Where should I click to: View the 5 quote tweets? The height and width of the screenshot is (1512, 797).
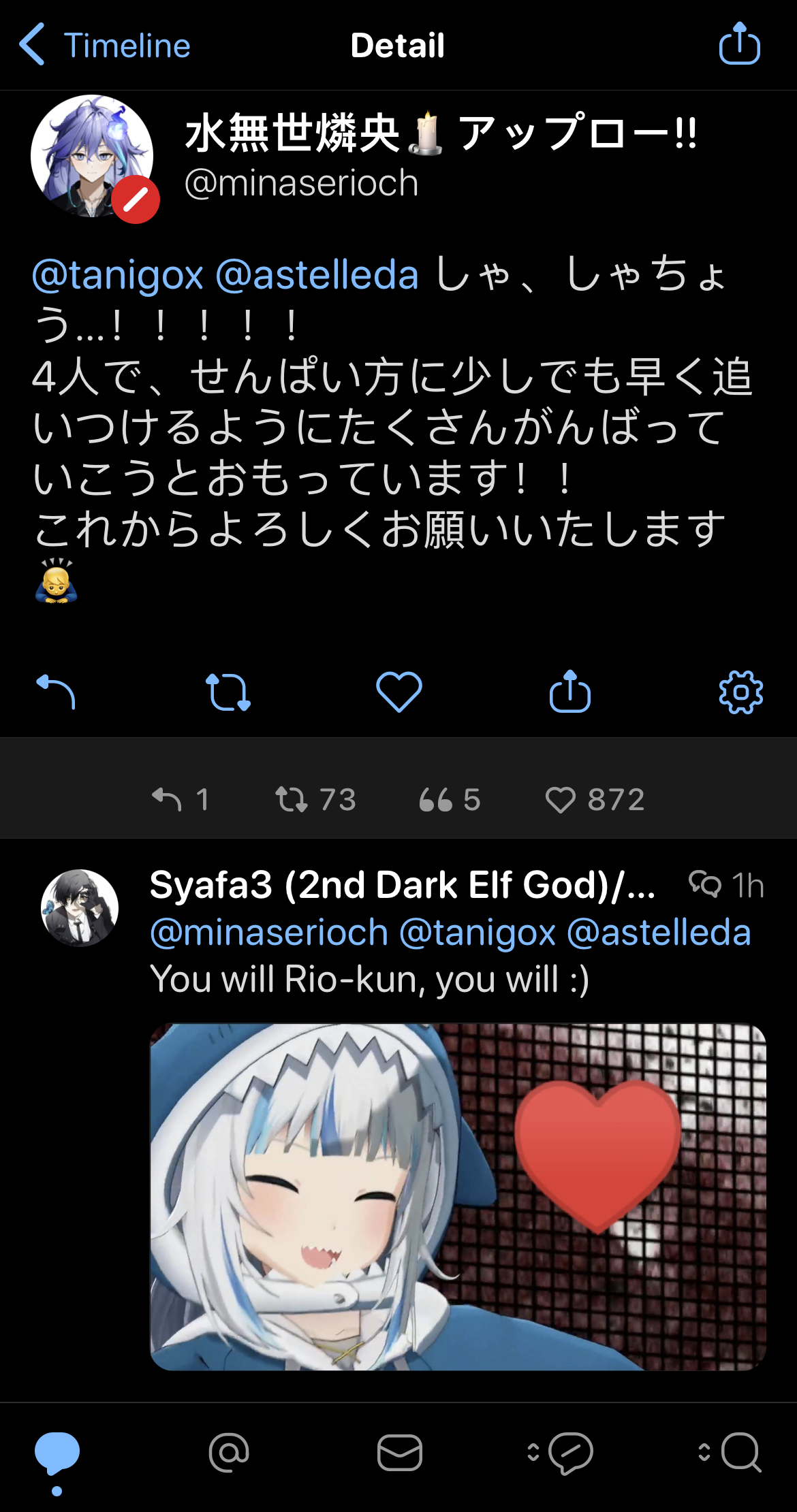(x=450, y=799)
